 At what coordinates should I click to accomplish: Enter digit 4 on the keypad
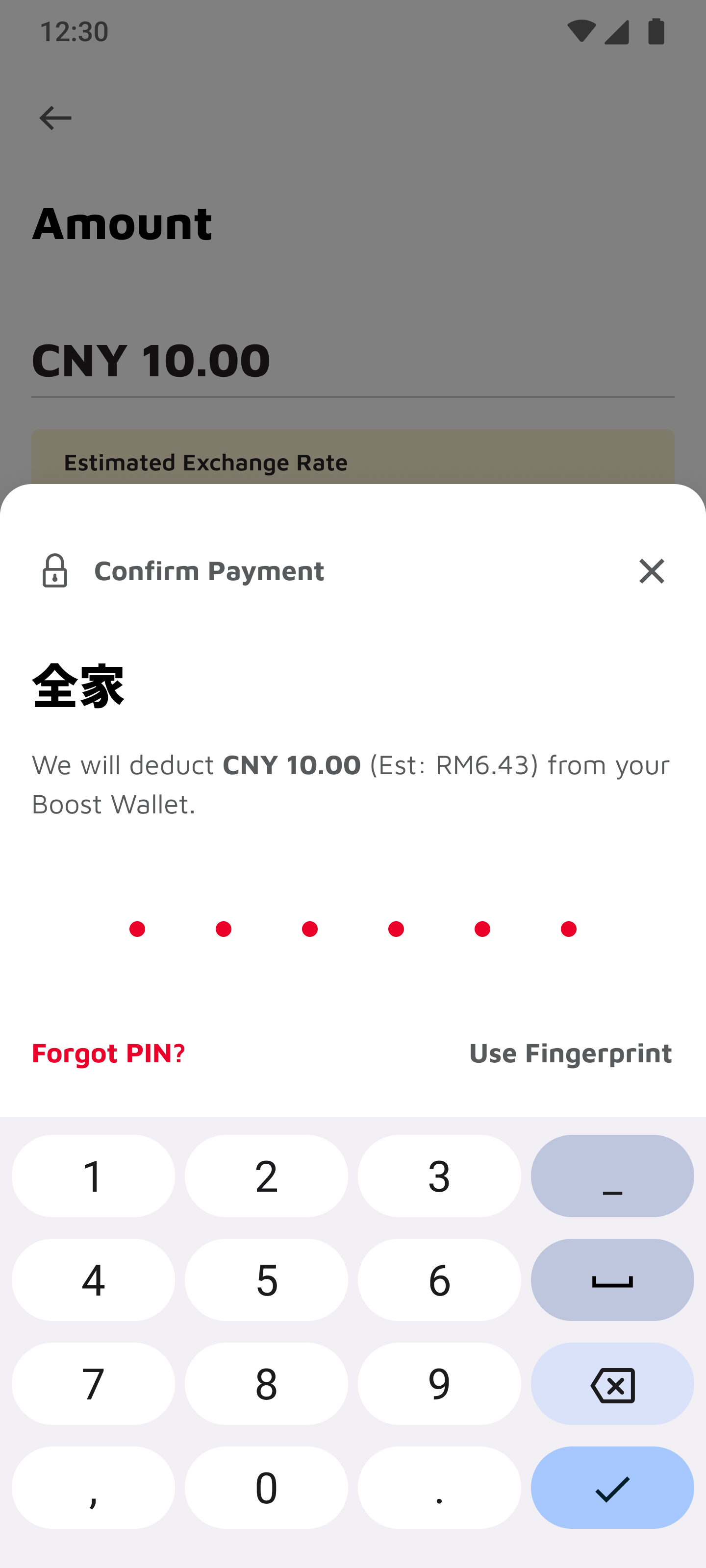pos(93,1279)
